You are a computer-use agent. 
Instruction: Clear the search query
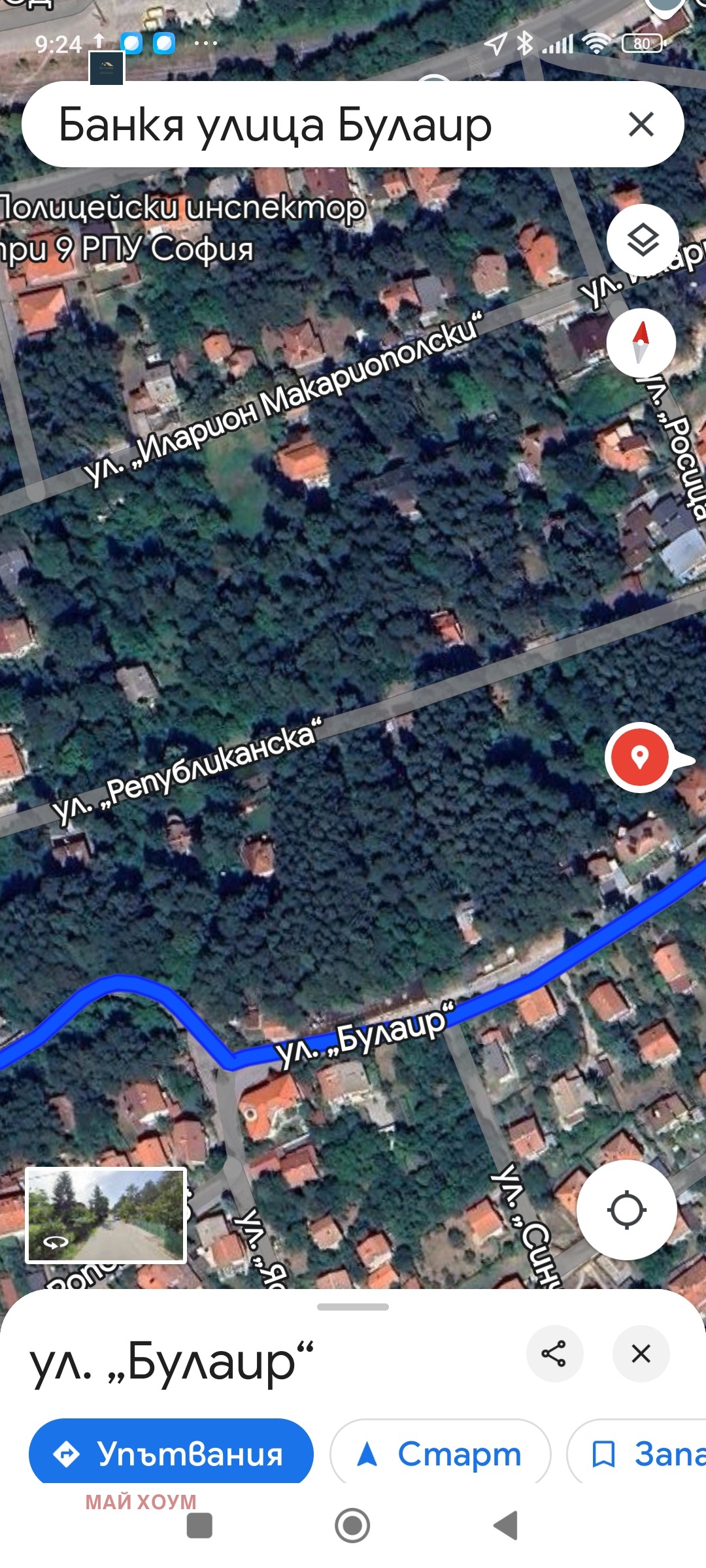coord(641,124)
